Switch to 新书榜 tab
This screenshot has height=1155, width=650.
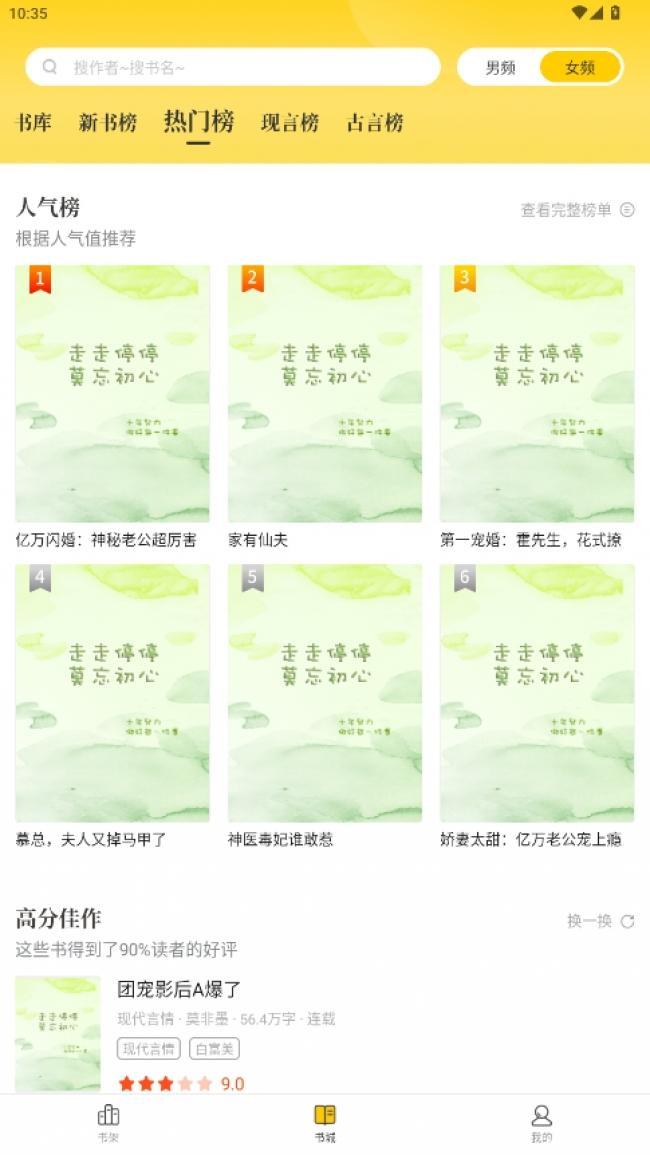108,123
